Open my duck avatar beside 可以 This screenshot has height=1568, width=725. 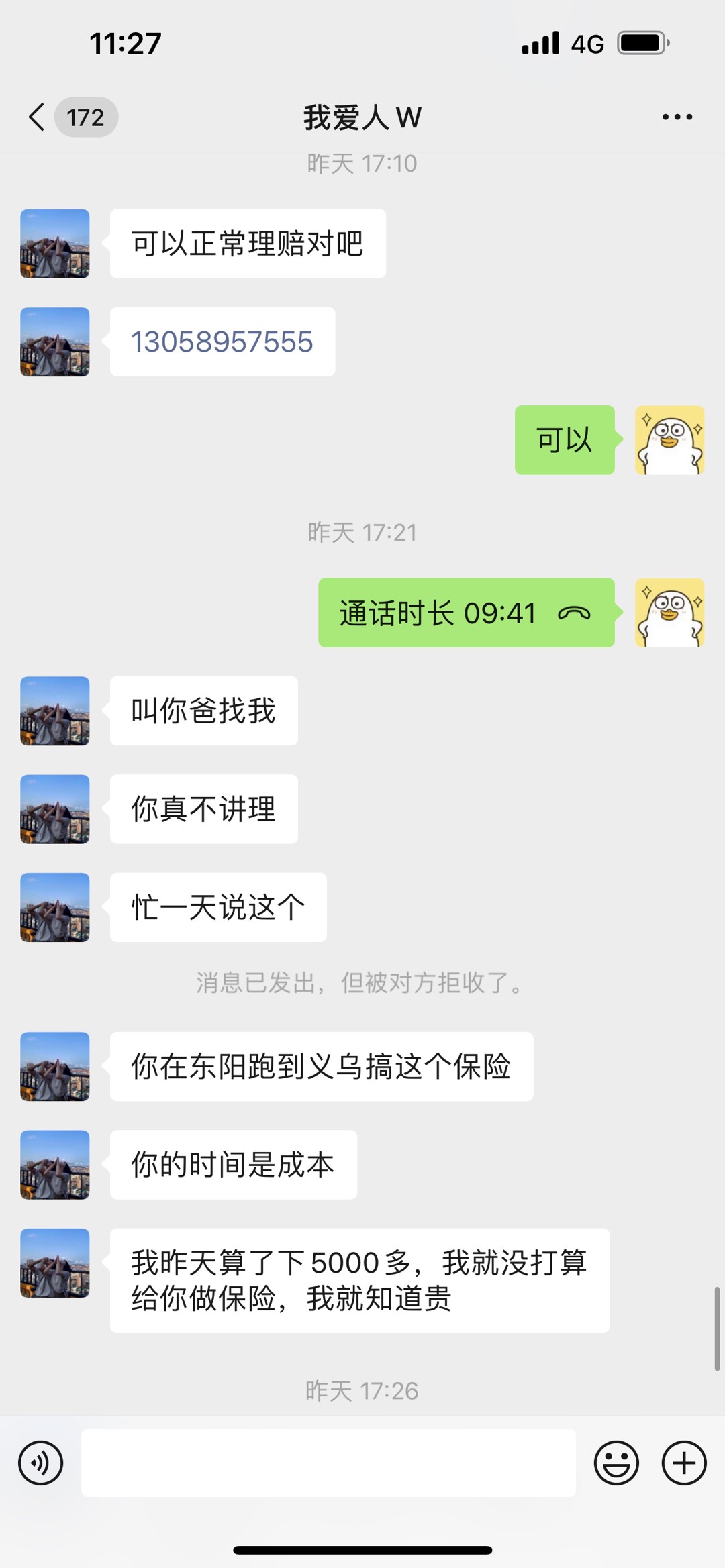point(669,440)
